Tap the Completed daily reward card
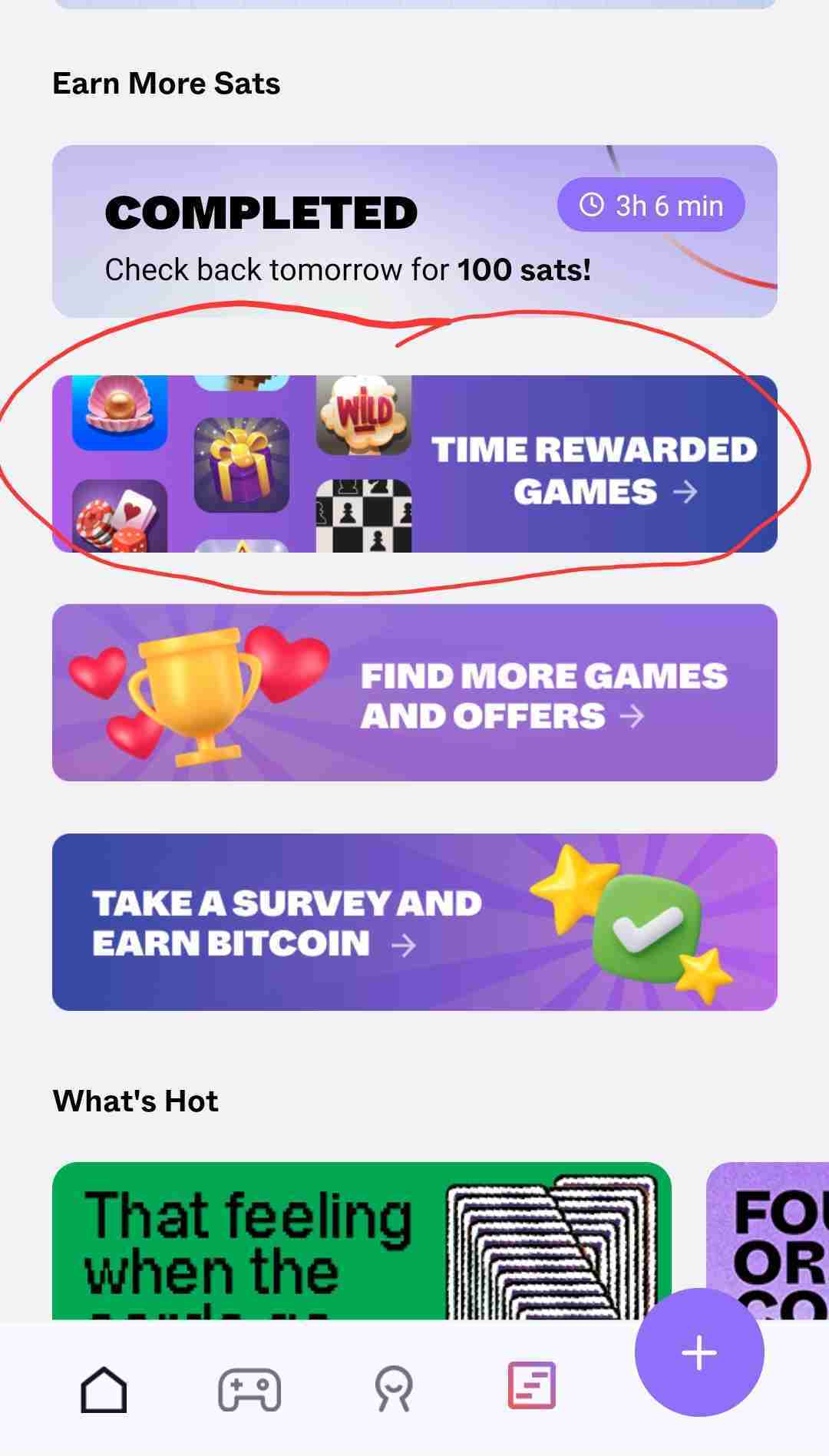Image resolution: width=829 pixels, height=1456 pixels. click(414, 231)
